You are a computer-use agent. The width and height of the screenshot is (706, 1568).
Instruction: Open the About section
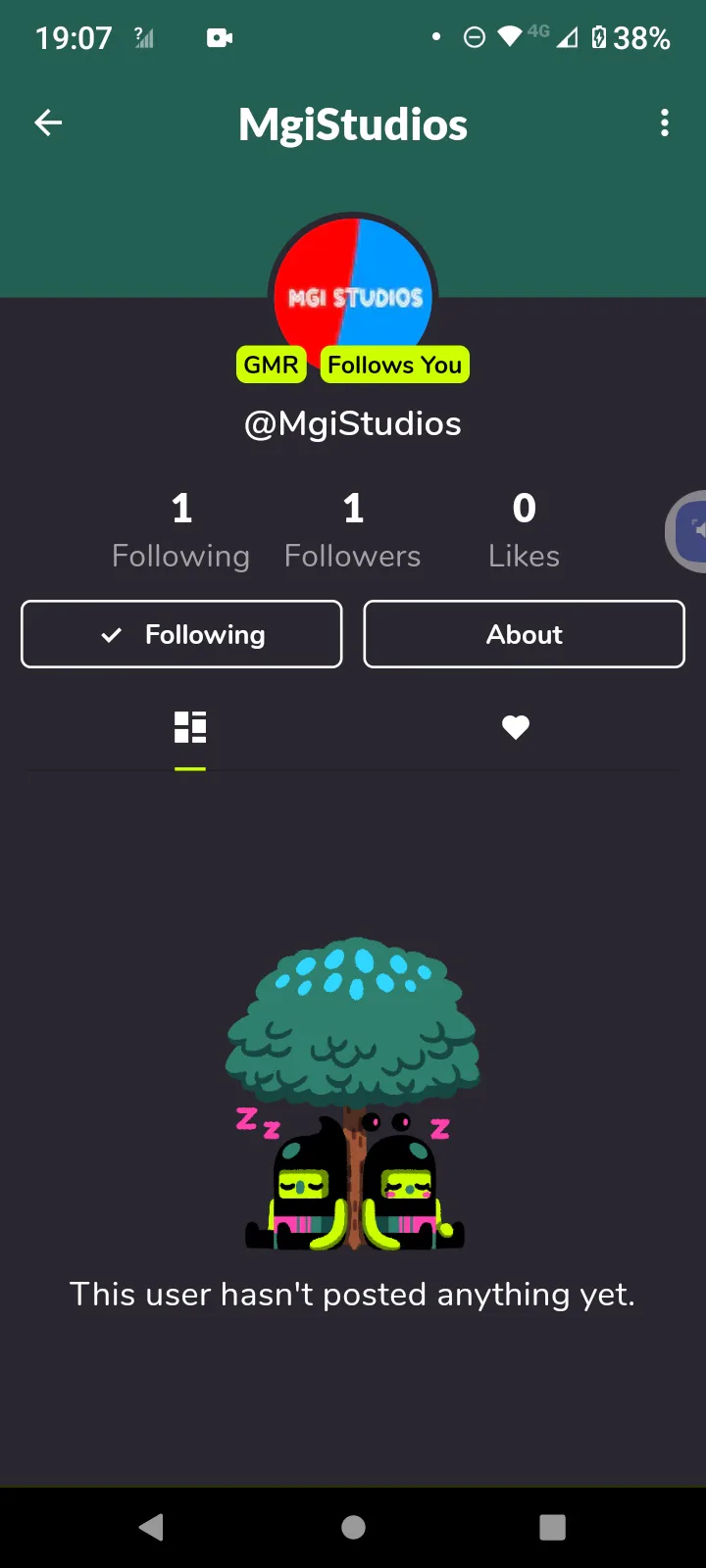(x=524, y=634)
